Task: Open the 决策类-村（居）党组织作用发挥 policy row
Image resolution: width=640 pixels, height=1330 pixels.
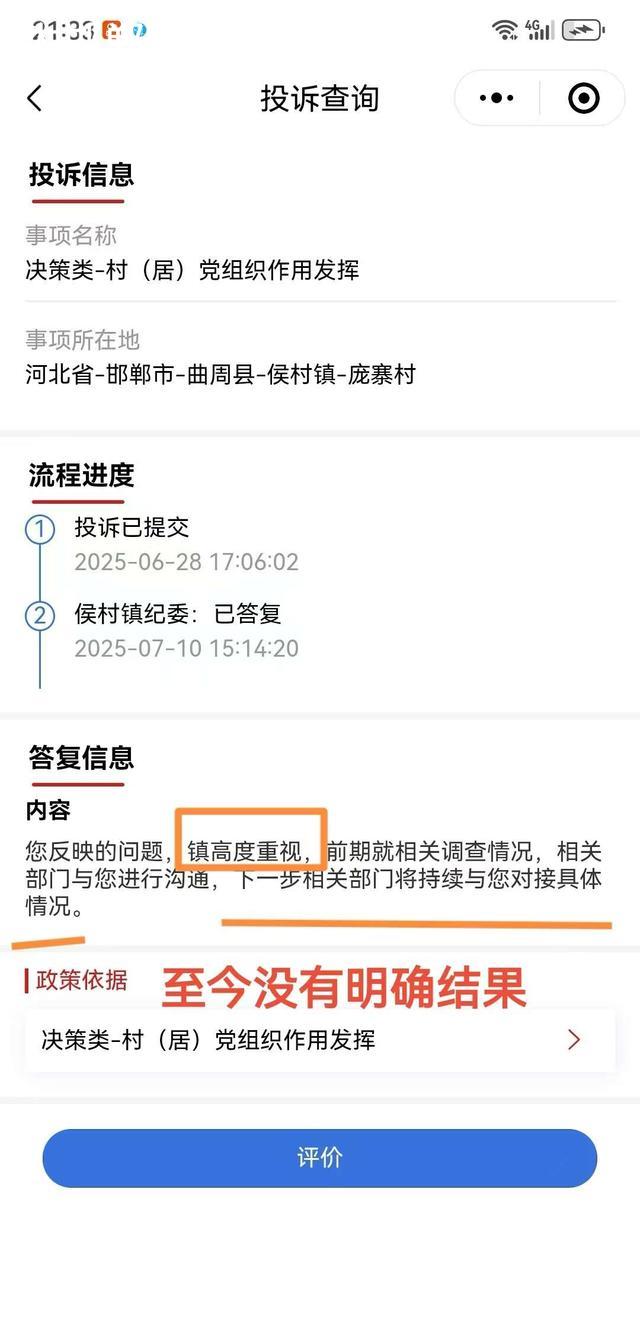Action: pyautogui.click(x=320, y=1040)
